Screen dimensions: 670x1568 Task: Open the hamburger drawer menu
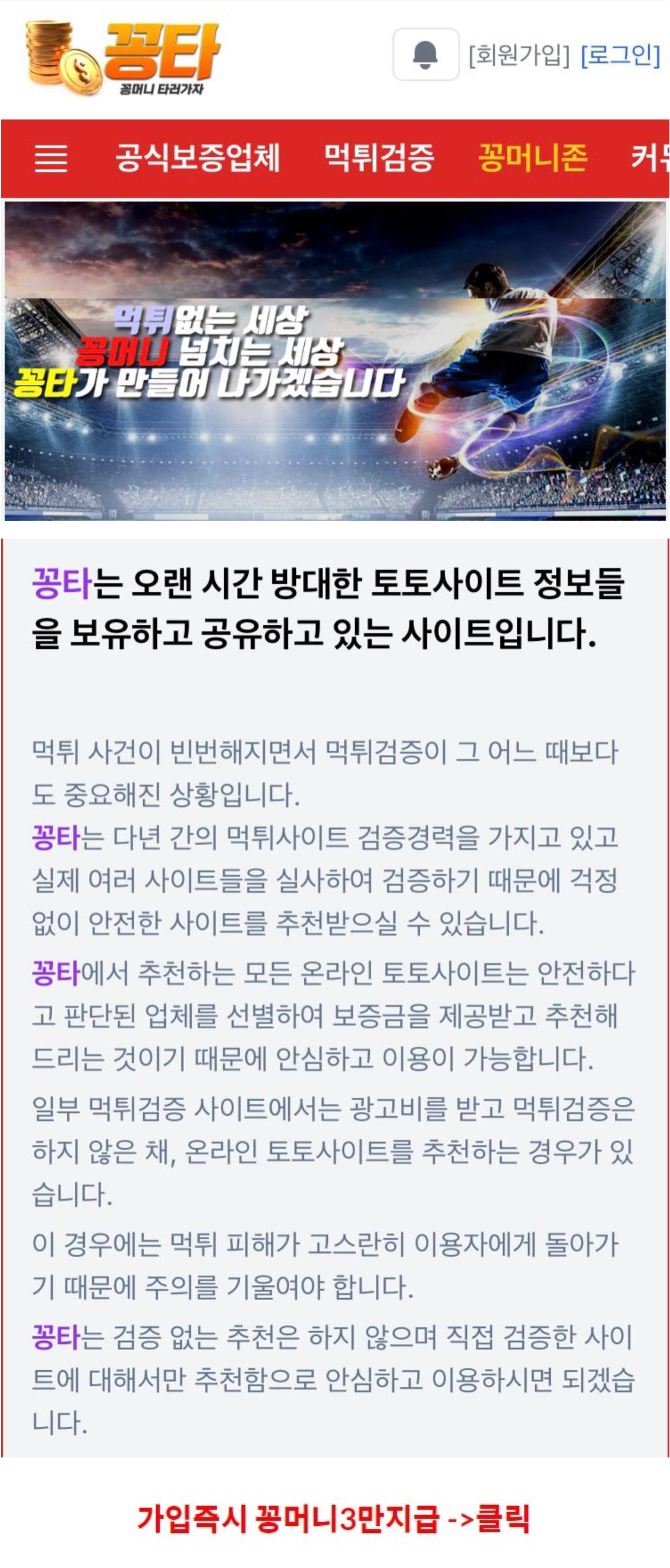coord(51,159)
